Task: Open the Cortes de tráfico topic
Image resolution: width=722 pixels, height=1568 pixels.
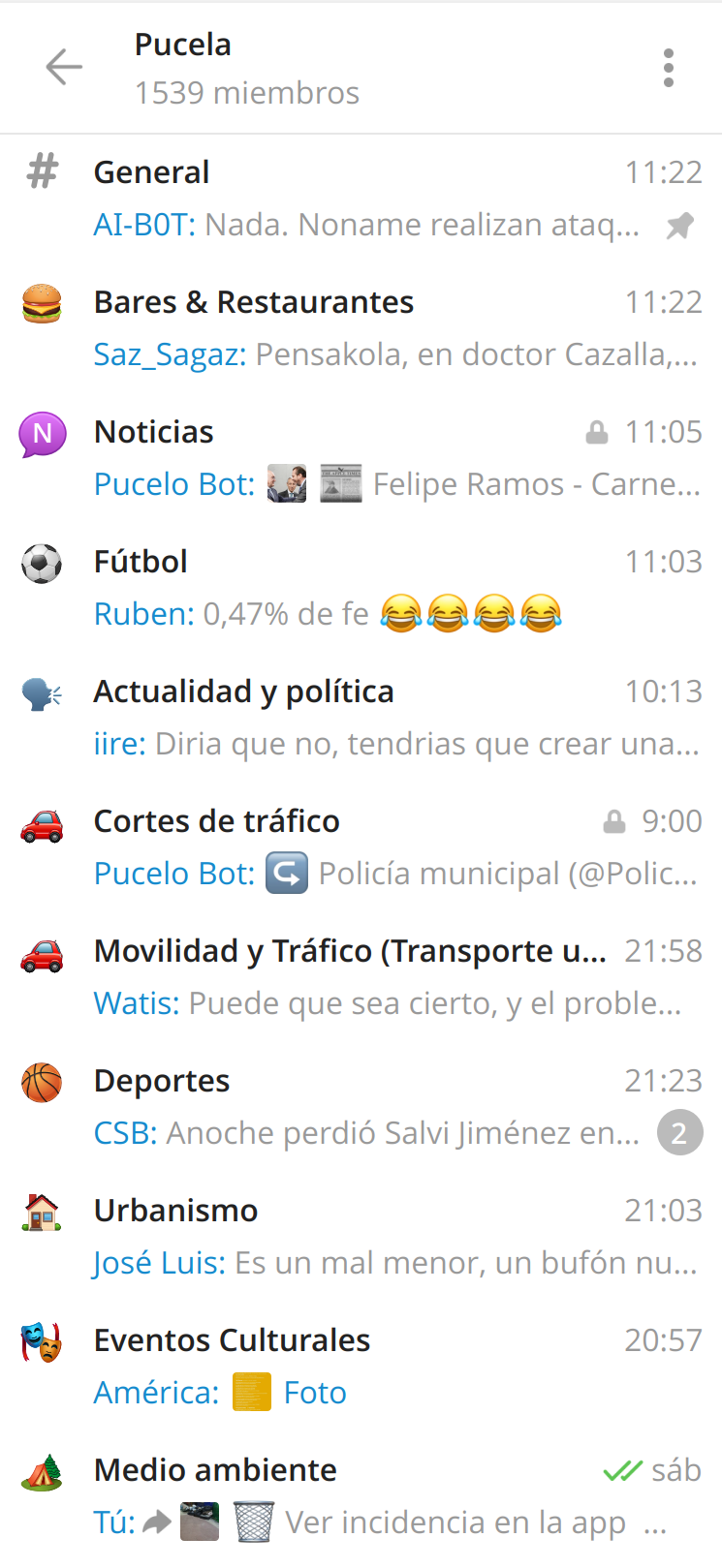Action: point(361,848)
